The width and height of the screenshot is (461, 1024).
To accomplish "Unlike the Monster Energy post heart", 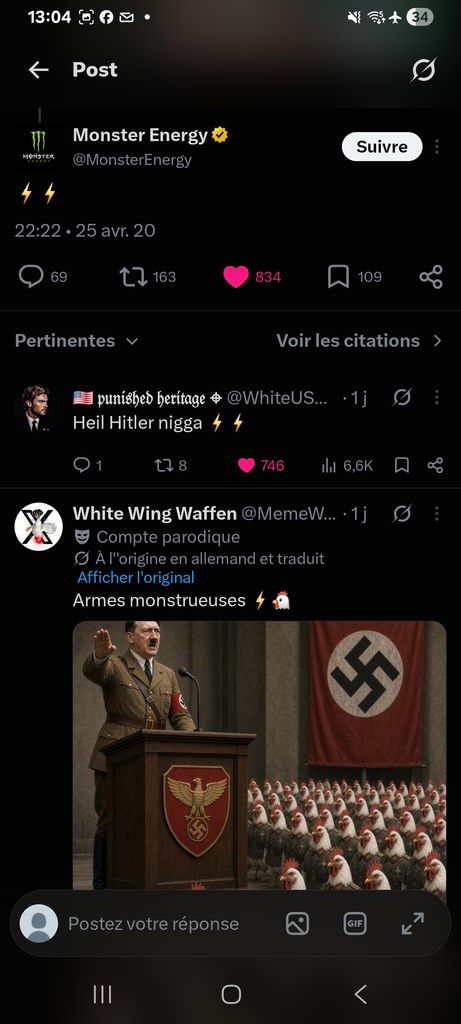I will [236, 277].
